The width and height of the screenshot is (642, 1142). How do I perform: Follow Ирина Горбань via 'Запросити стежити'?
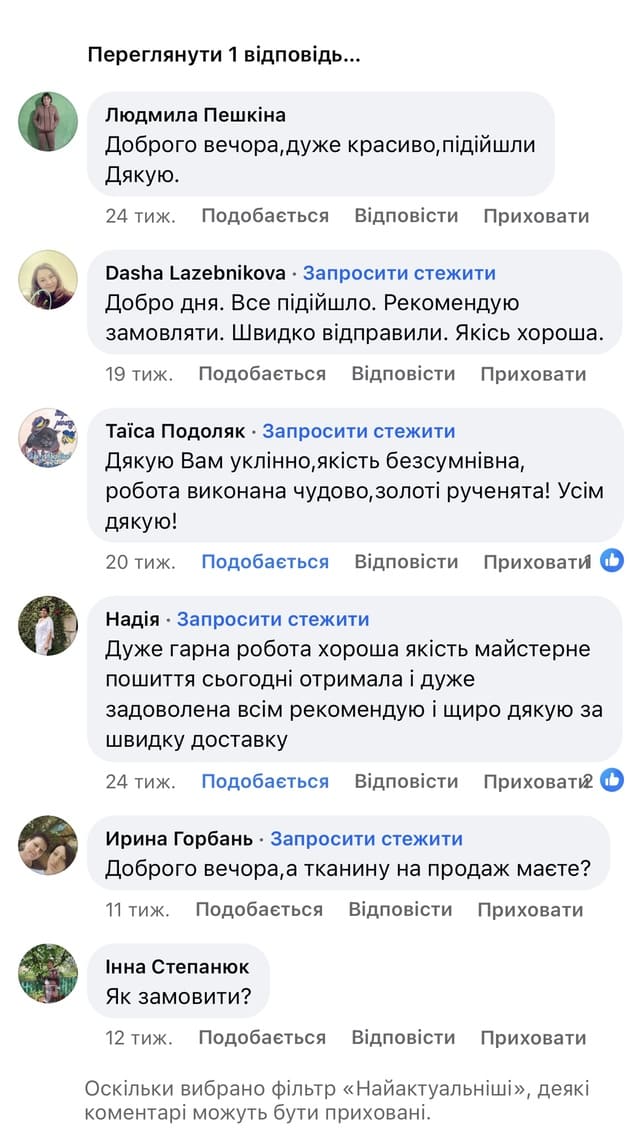pos(366,839)
